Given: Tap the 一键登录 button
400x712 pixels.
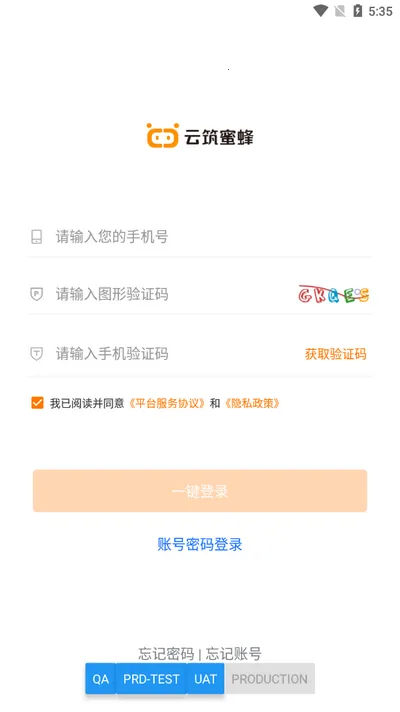Looking at the screenshot, I should pyautogui.click(x=200, y=491).
